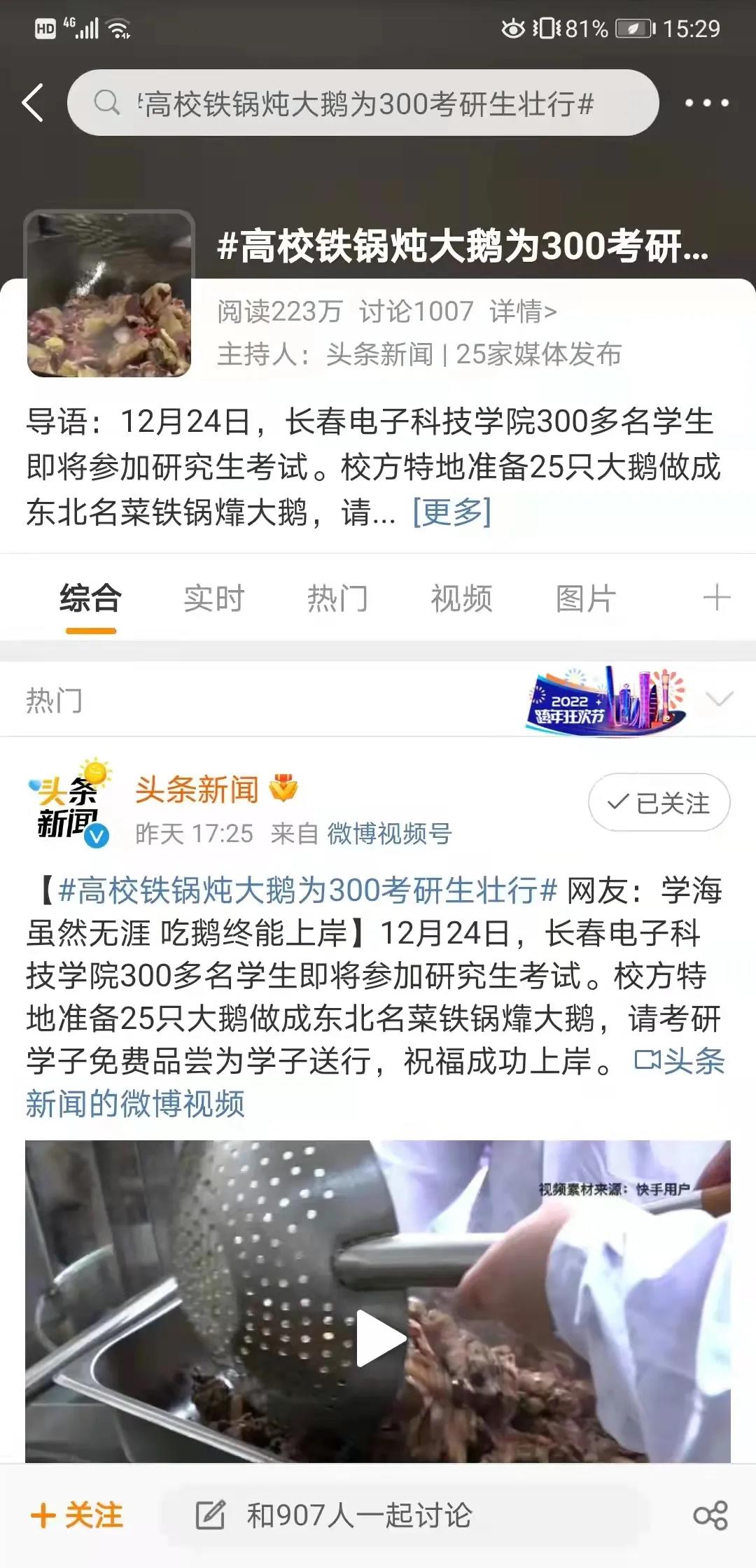This screenshot has width=756, height=1568.
Task: Open the three-dot overflow menu
Action: click(706, 103)
